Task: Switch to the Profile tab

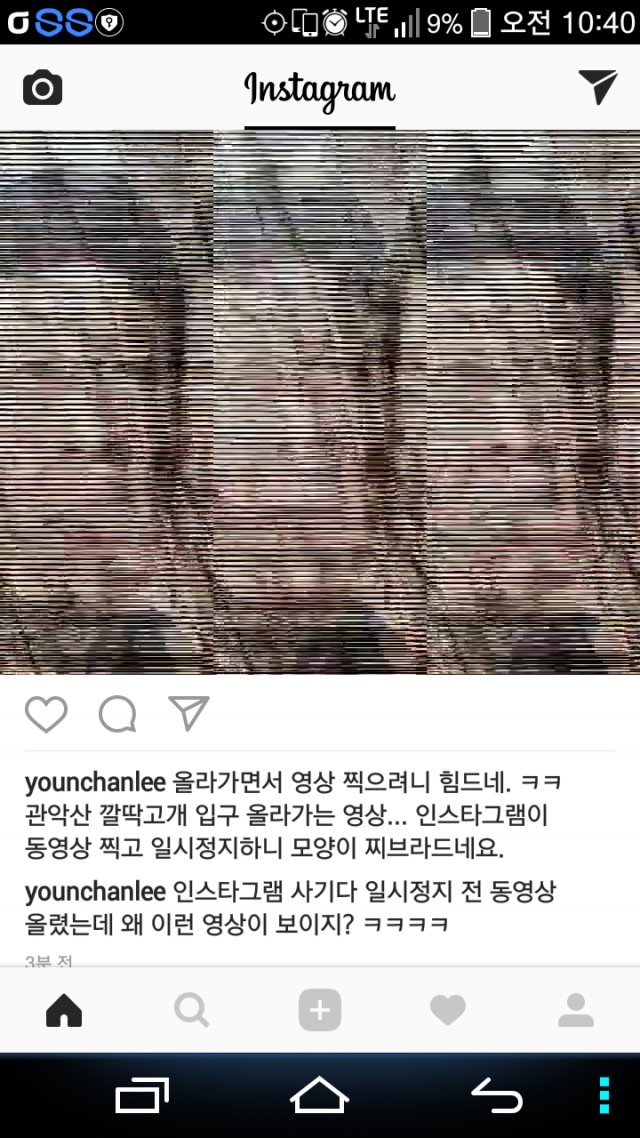Action: pyautogui.click(x=576, y=1010)
